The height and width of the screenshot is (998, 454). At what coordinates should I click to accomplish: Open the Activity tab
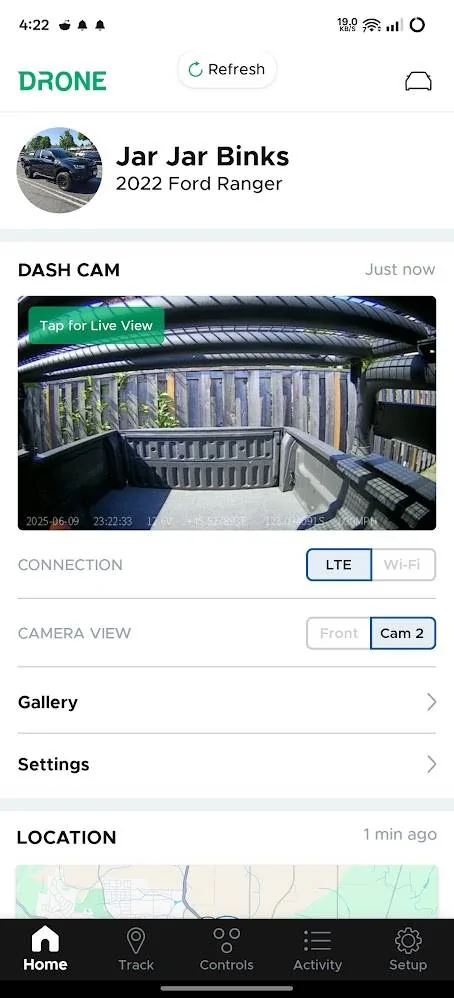[317, 949]
